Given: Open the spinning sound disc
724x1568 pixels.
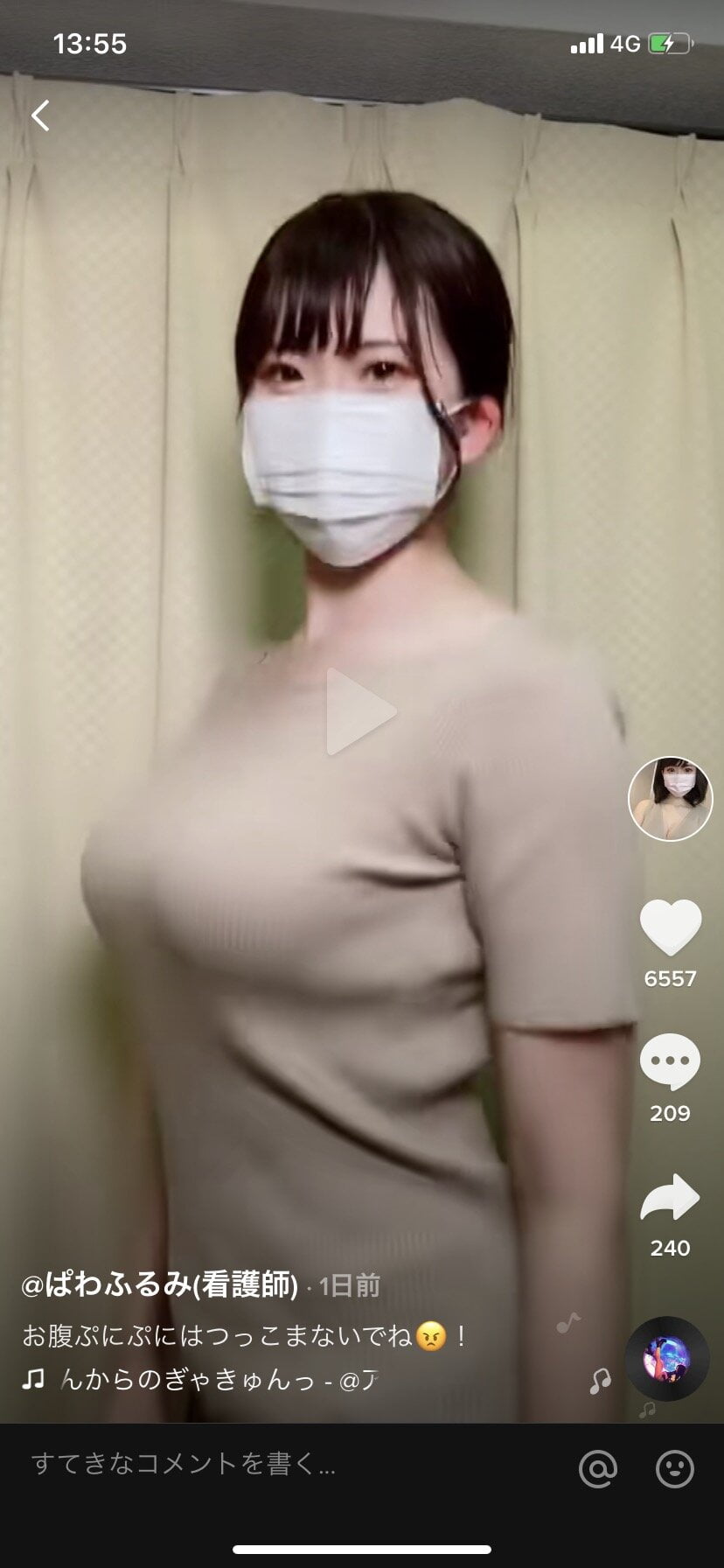Looking at the screenshot, I should pos(667,1358).
